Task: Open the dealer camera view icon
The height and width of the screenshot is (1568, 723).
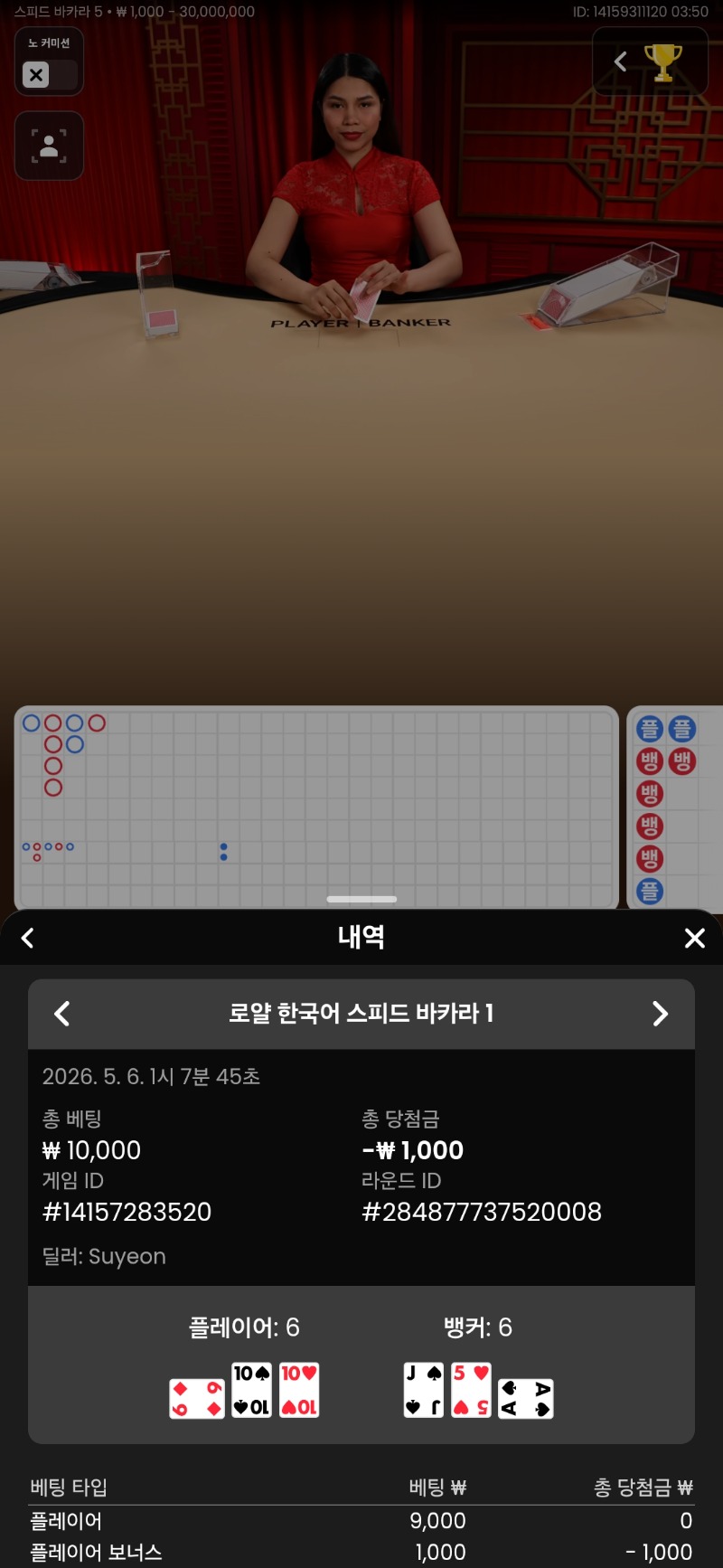Action: pos(50,146)
